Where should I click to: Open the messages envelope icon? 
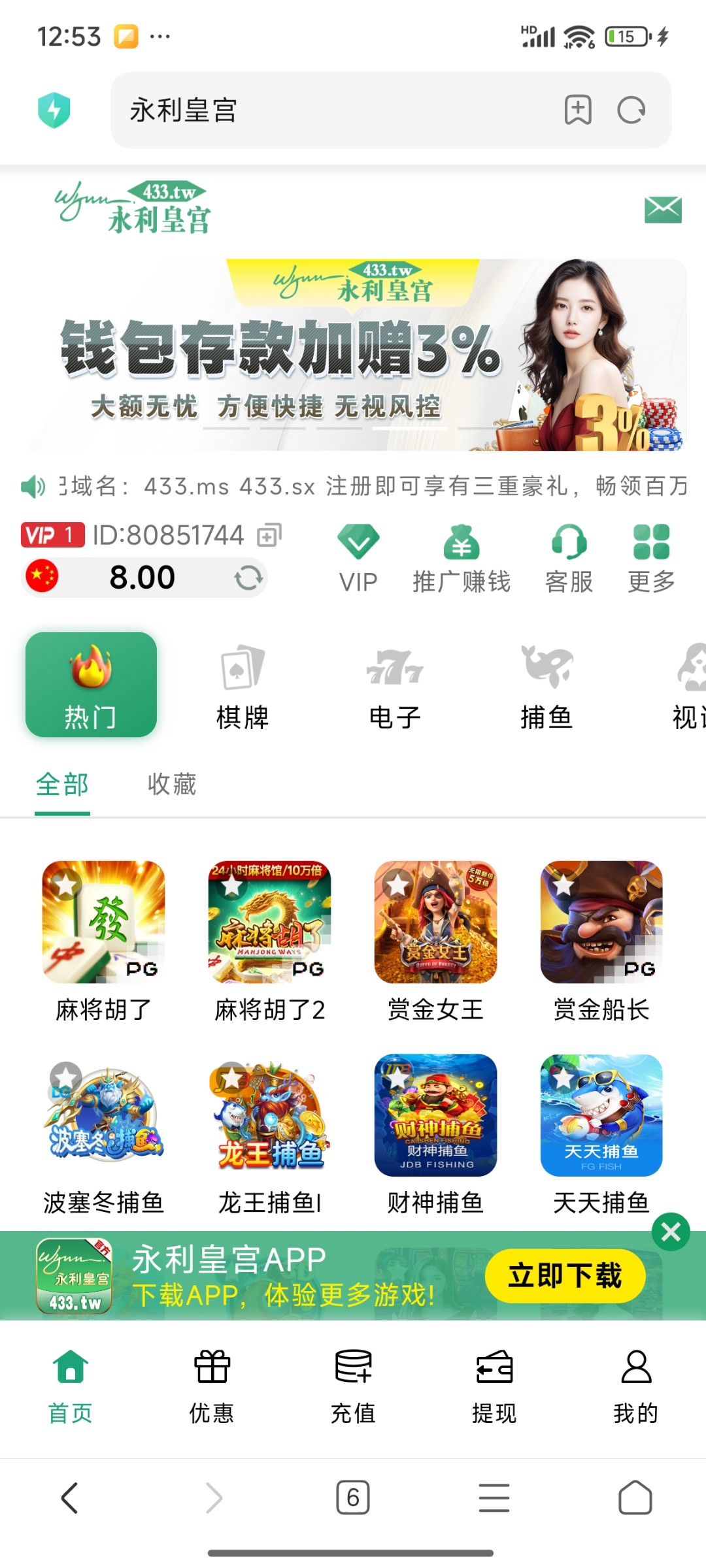(663, 210)
